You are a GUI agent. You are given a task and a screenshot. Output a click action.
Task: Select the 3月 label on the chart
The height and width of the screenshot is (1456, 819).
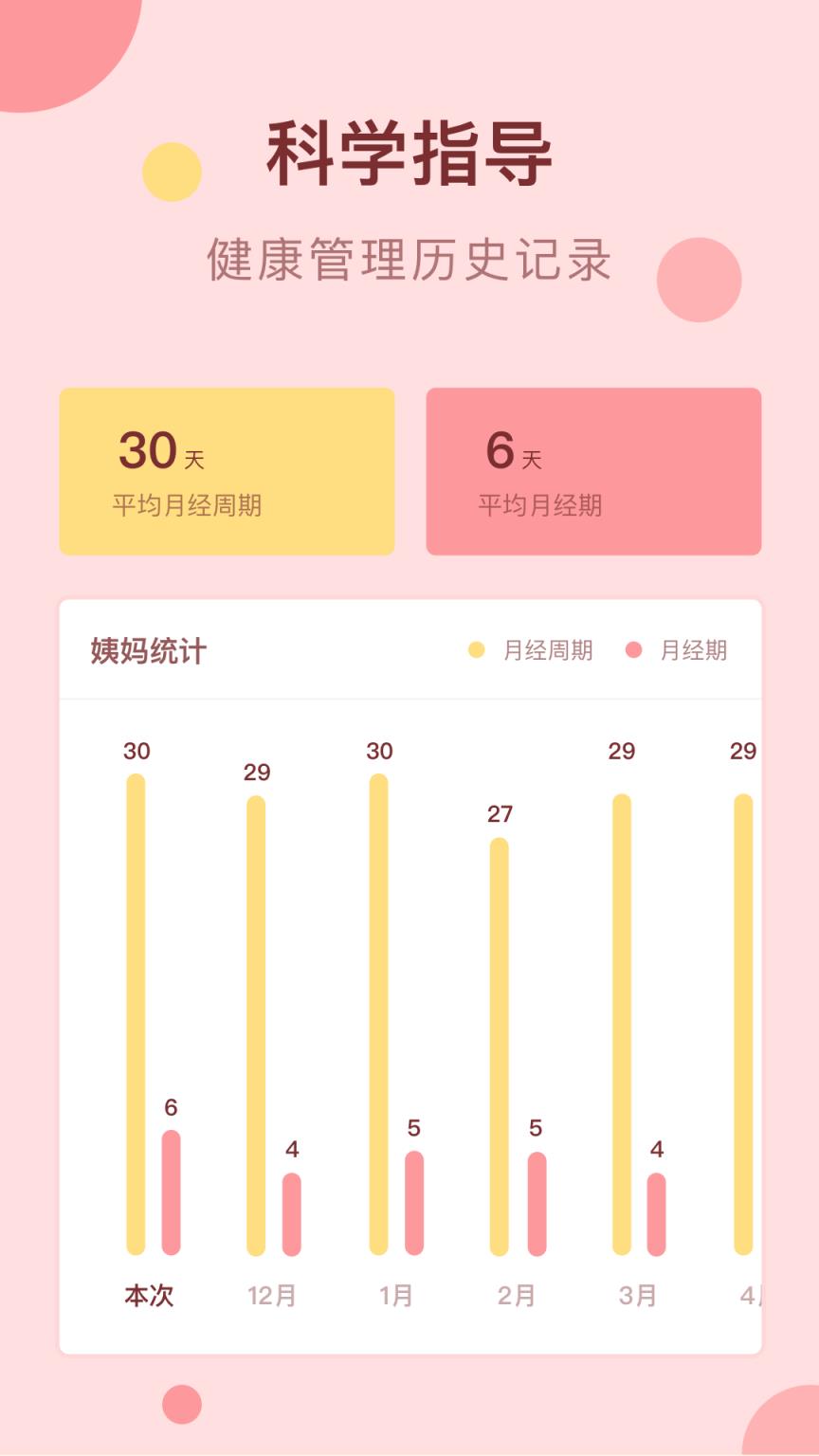[637, 1293]
